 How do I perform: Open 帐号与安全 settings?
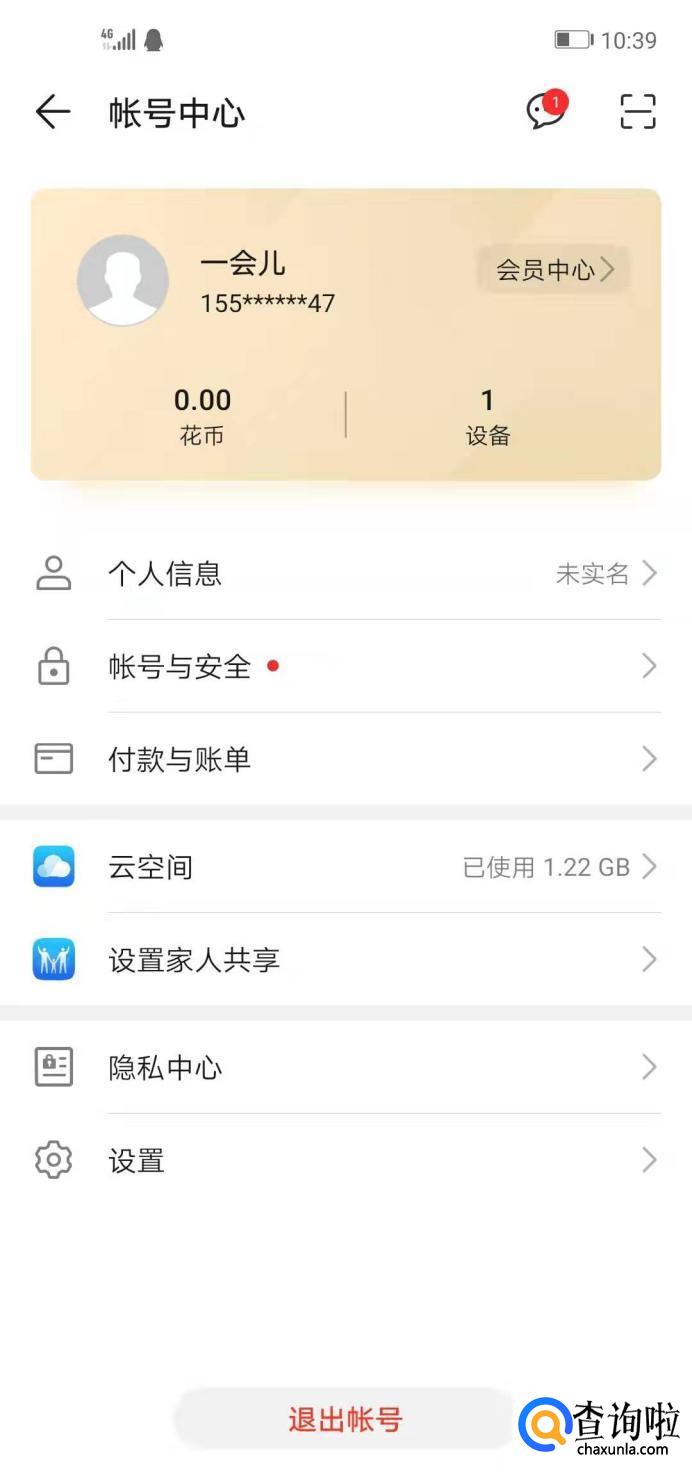tap(346, 666)
